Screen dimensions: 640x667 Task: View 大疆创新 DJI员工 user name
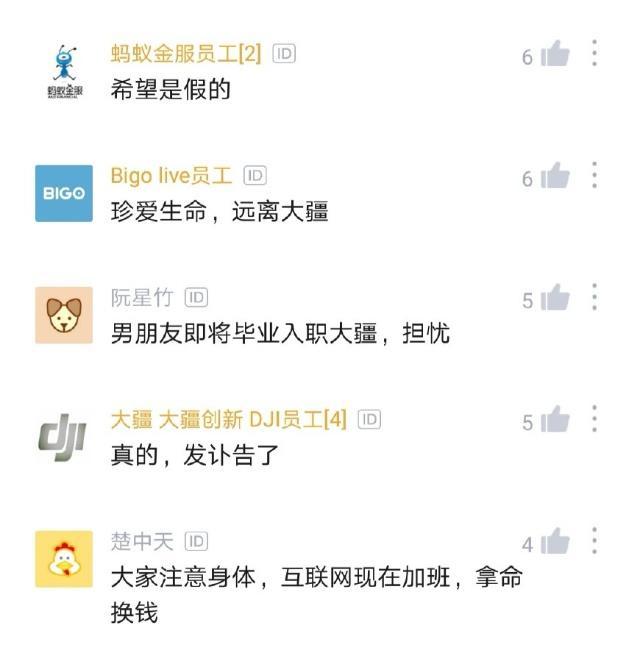(228, 420)
